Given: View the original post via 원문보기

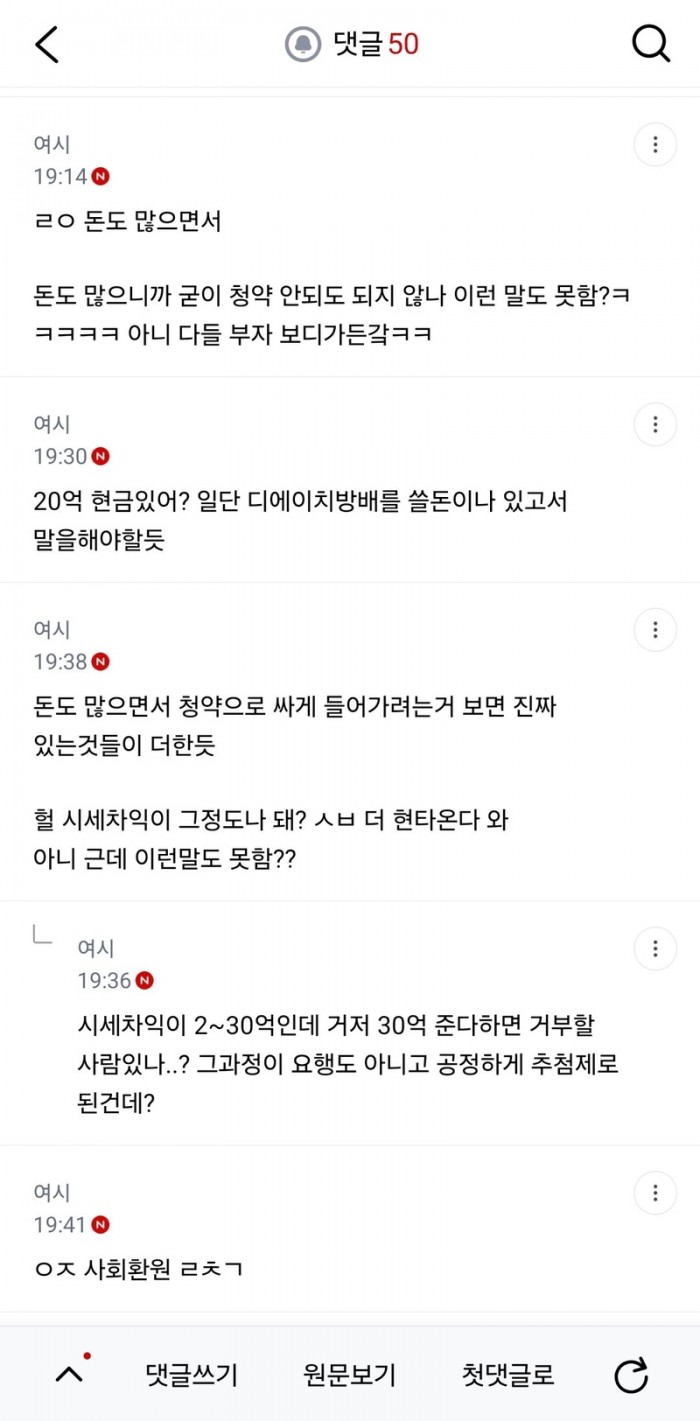Looking at the screenshot, I should [349, 1375].
